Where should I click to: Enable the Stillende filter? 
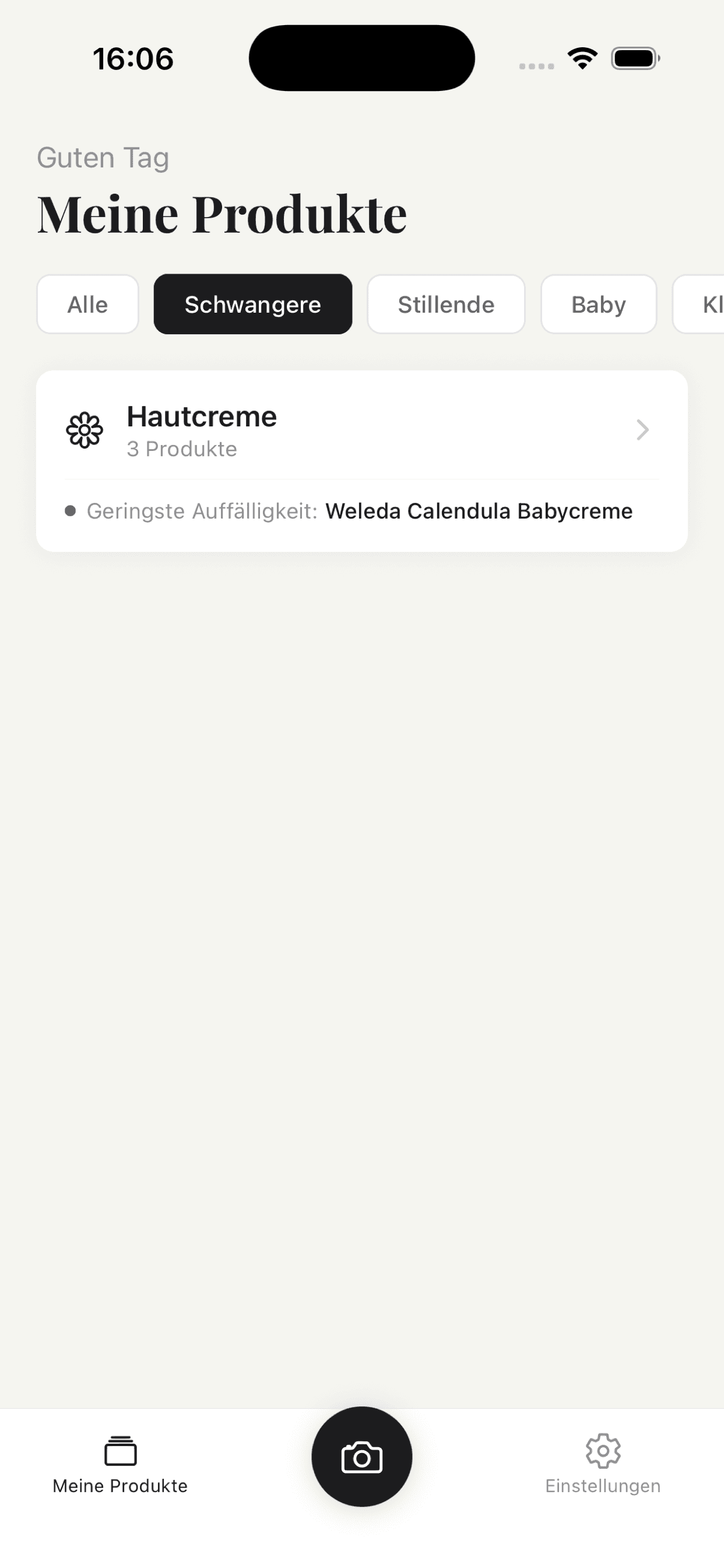[446, 304]
